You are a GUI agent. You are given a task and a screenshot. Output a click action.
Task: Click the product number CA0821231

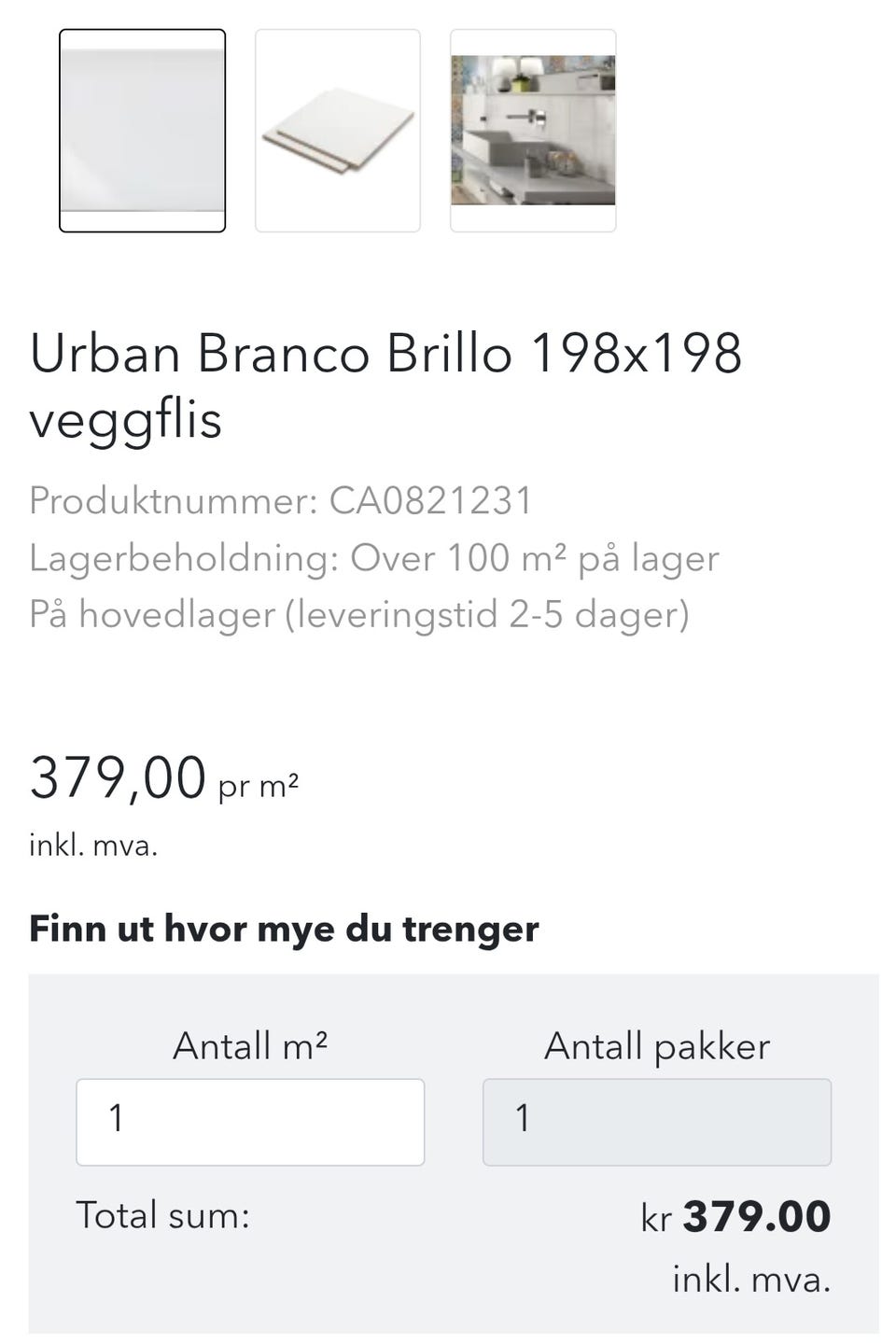click(280, 501)
